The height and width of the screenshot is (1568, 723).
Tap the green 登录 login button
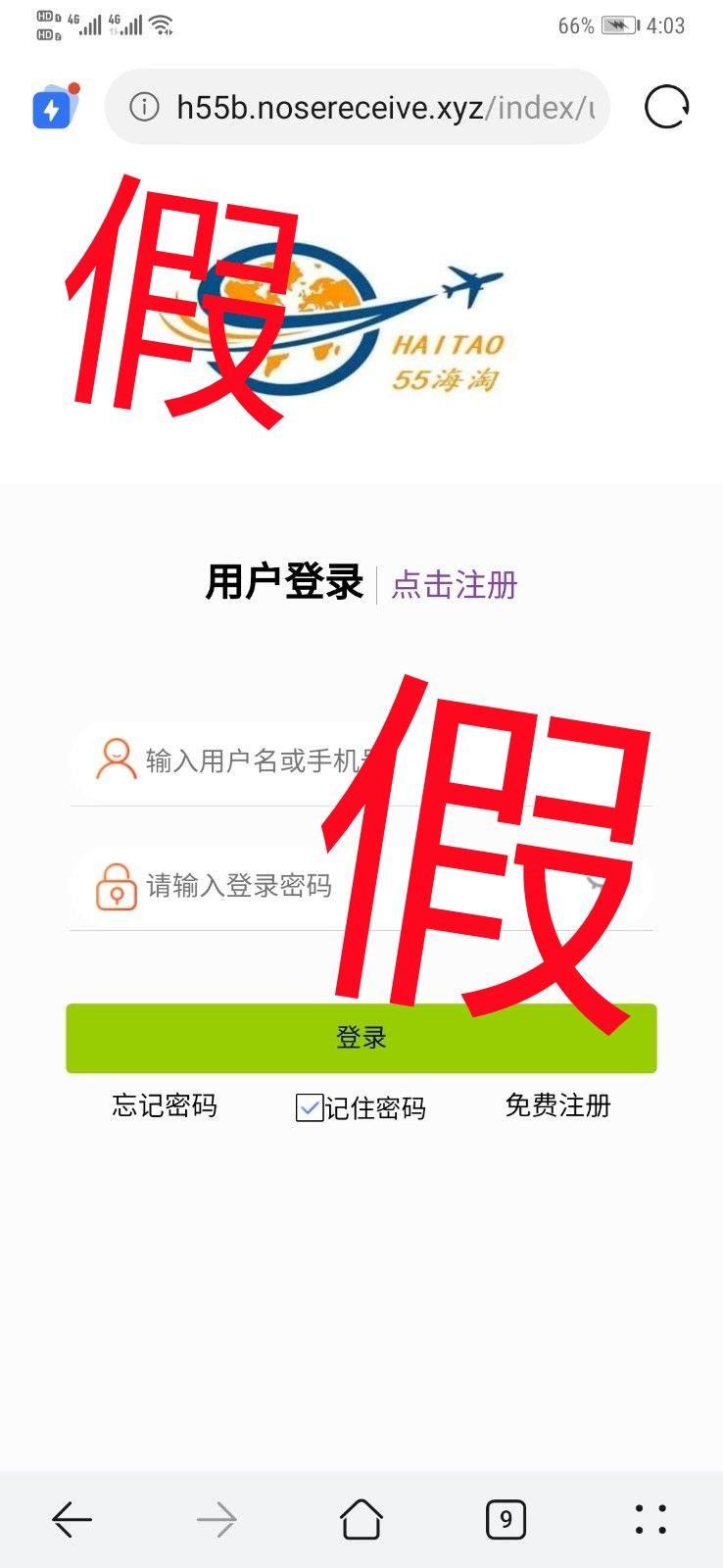(x=361, y=1038)
